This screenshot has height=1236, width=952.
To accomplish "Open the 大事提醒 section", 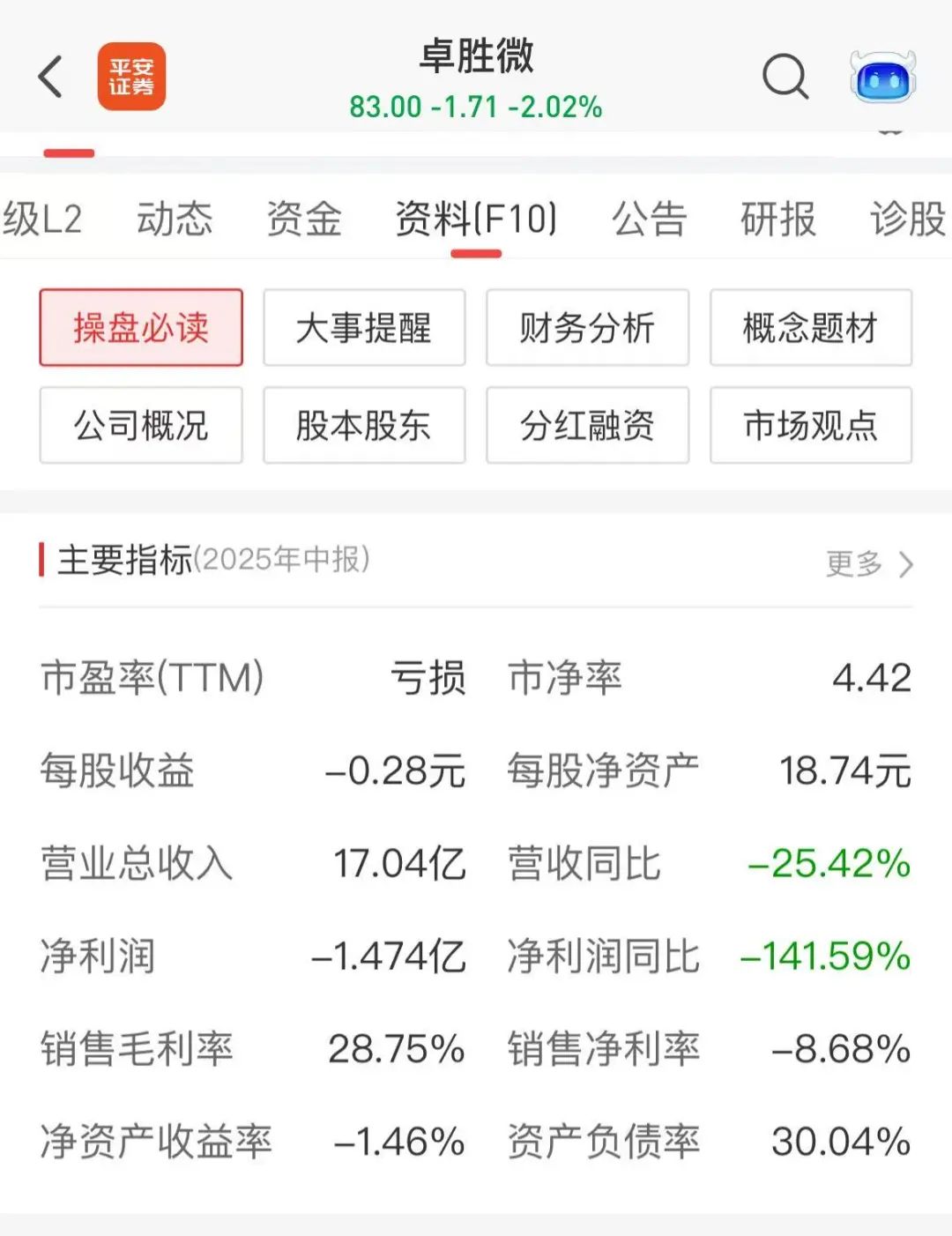I will (x=364, y=328).
